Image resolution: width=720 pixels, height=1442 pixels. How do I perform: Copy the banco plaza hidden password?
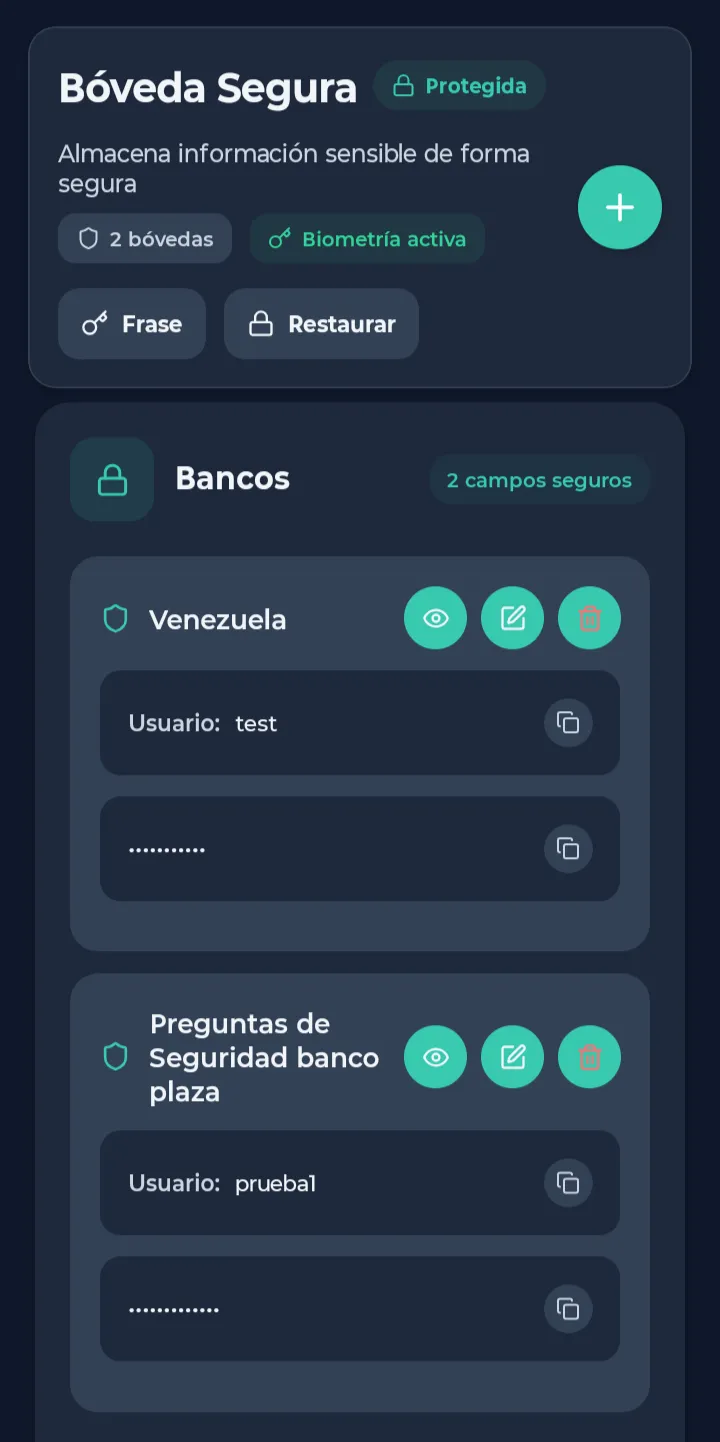pyautogui.click(x=568, y=1308)
